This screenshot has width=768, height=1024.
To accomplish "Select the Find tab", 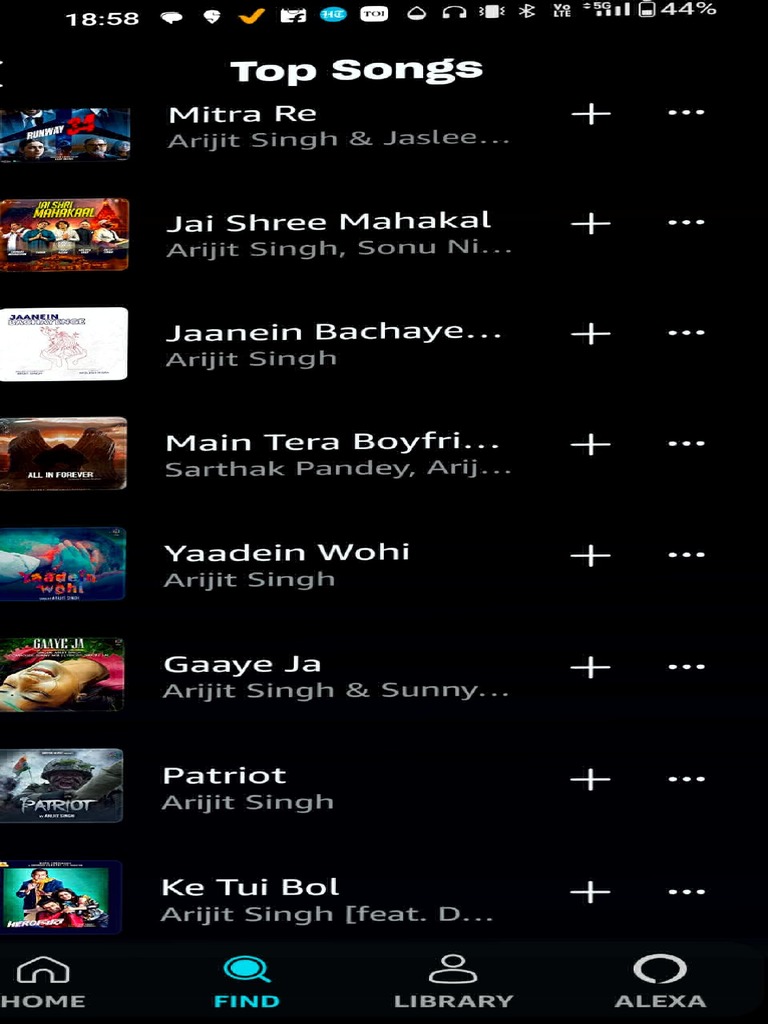I will click(x=247, y=982).
